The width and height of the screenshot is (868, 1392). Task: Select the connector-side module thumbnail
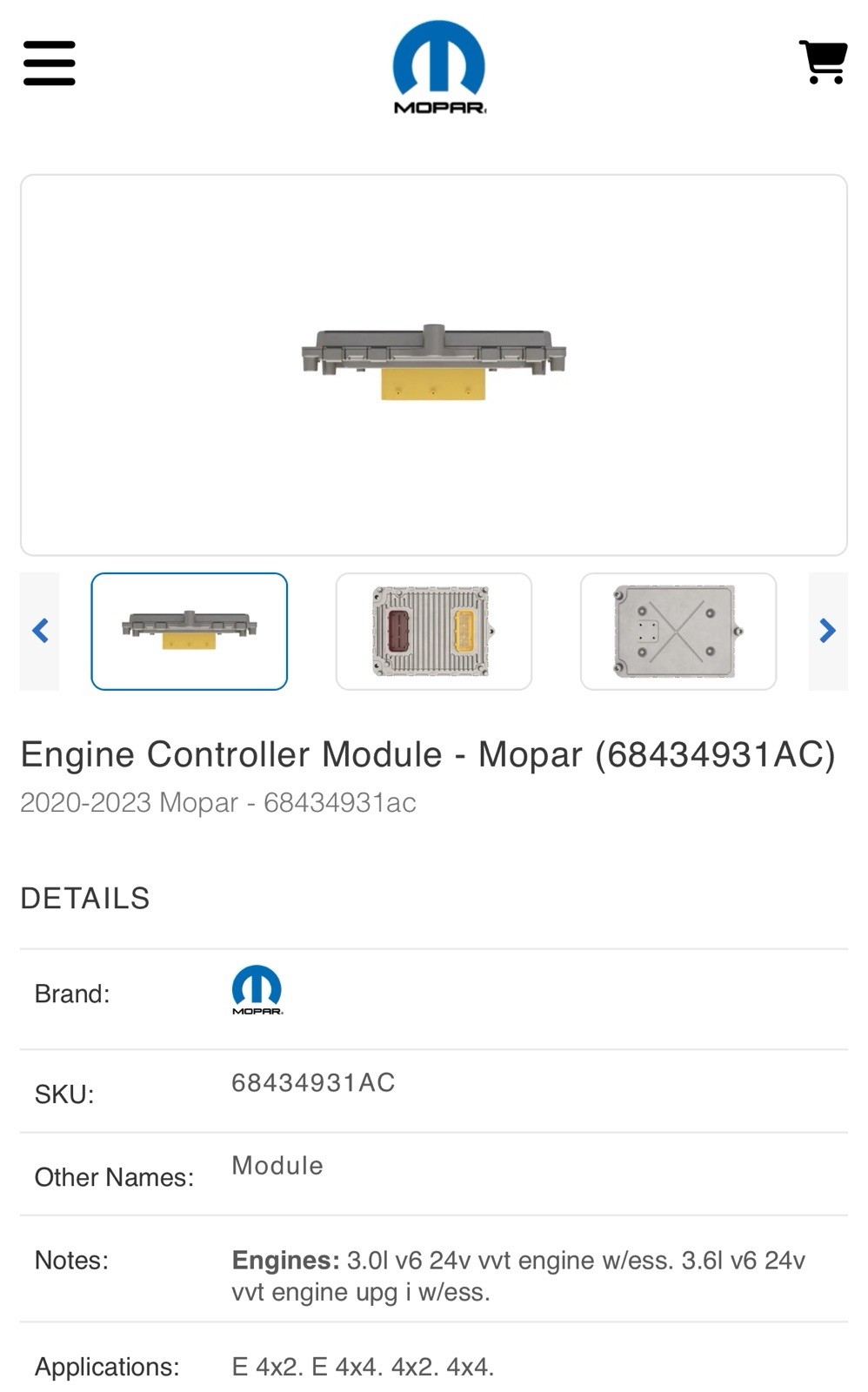[433, 631]
